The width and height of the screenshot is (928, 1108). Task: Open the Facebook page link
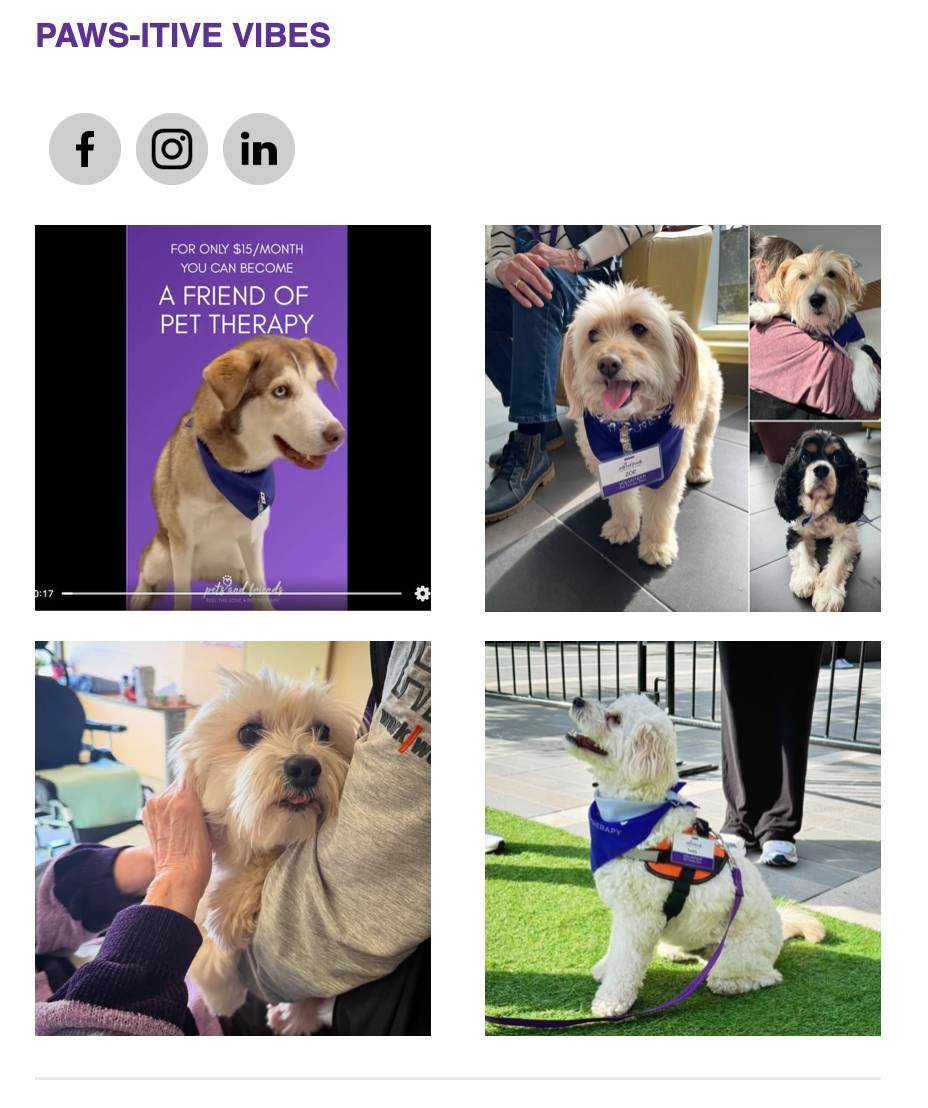85,149
